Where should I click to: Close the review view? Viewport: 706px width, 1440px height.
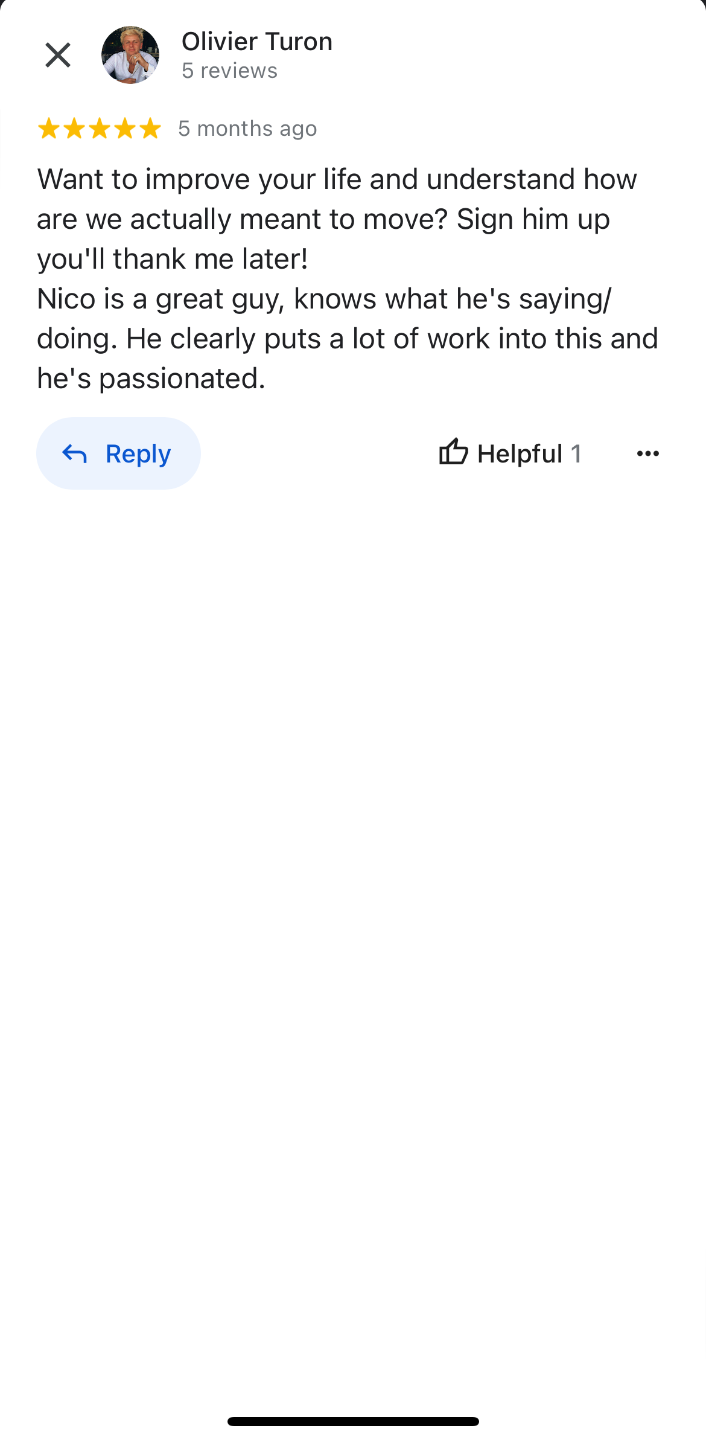[58, 55]
